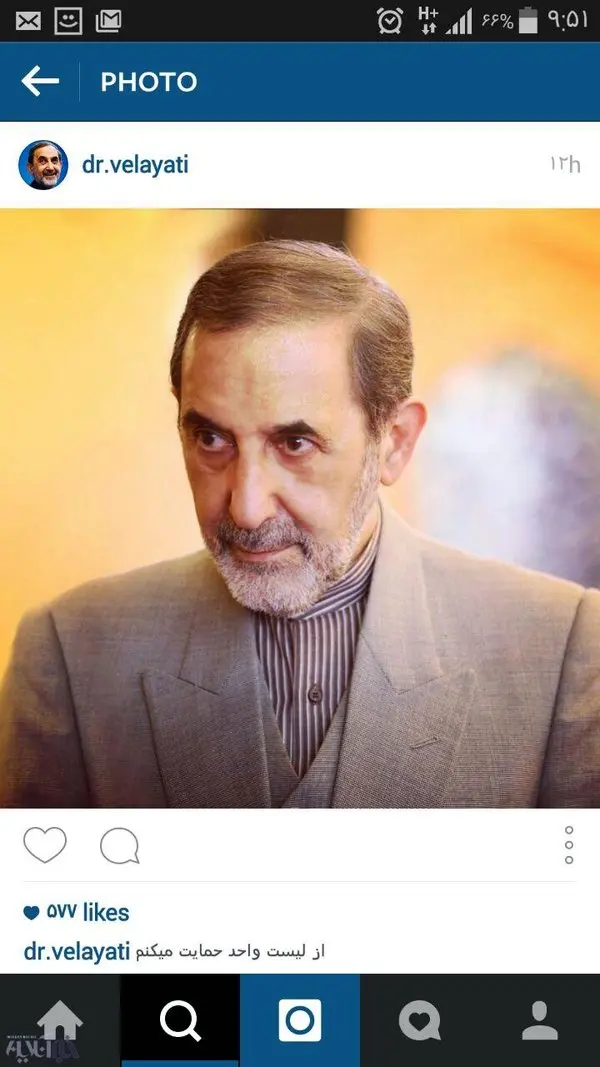Screen dimensions: 600x1067
Task: Open dr.velayati username in the caption
Action: [x=77, y=951]
